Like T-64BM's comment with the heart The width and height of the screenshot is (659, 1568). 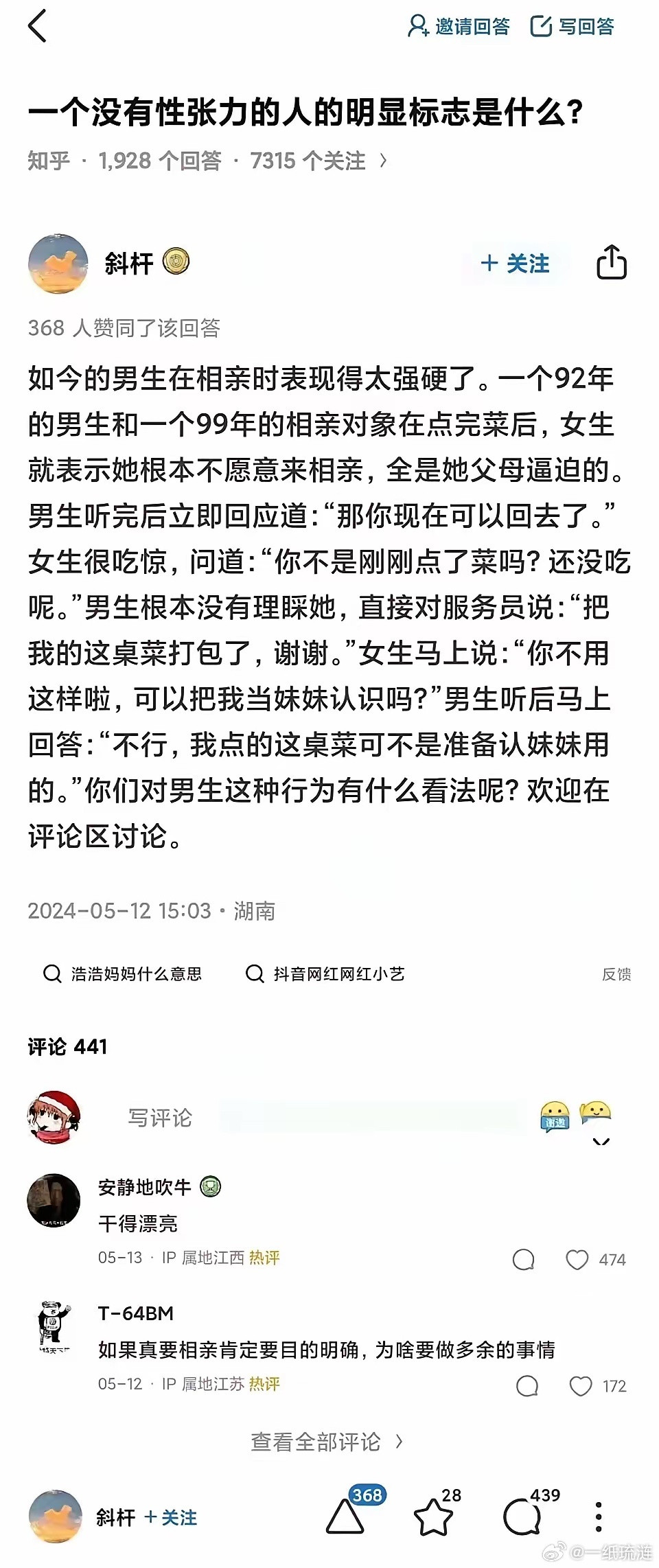582,1386
